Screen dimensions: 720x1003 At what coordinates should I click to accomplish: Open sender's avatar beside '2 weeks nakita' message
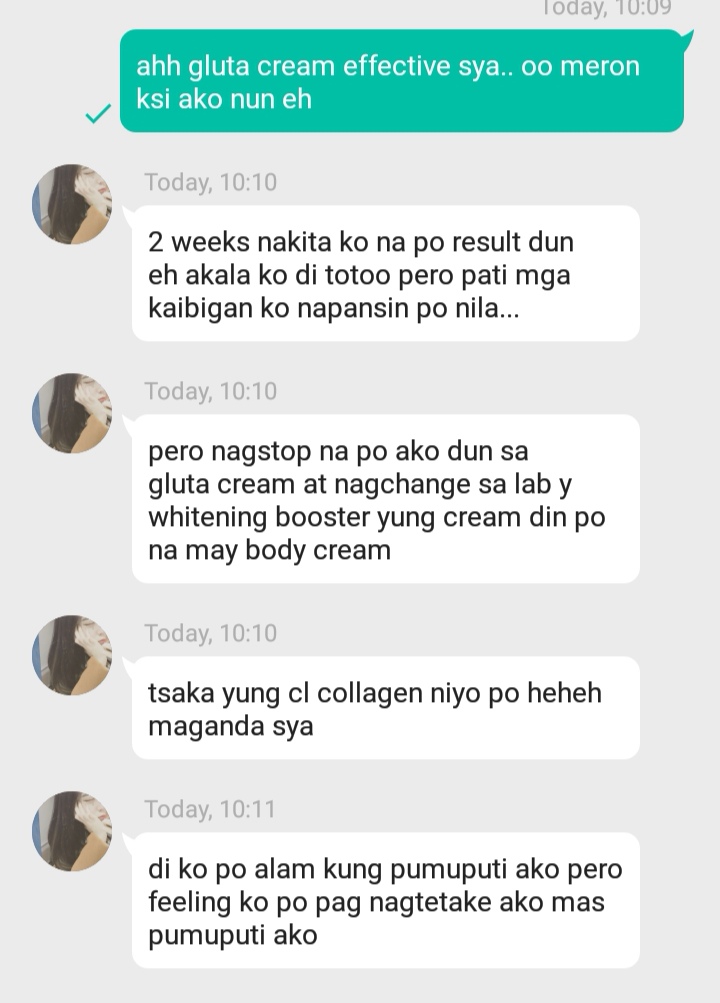(72, 205)
